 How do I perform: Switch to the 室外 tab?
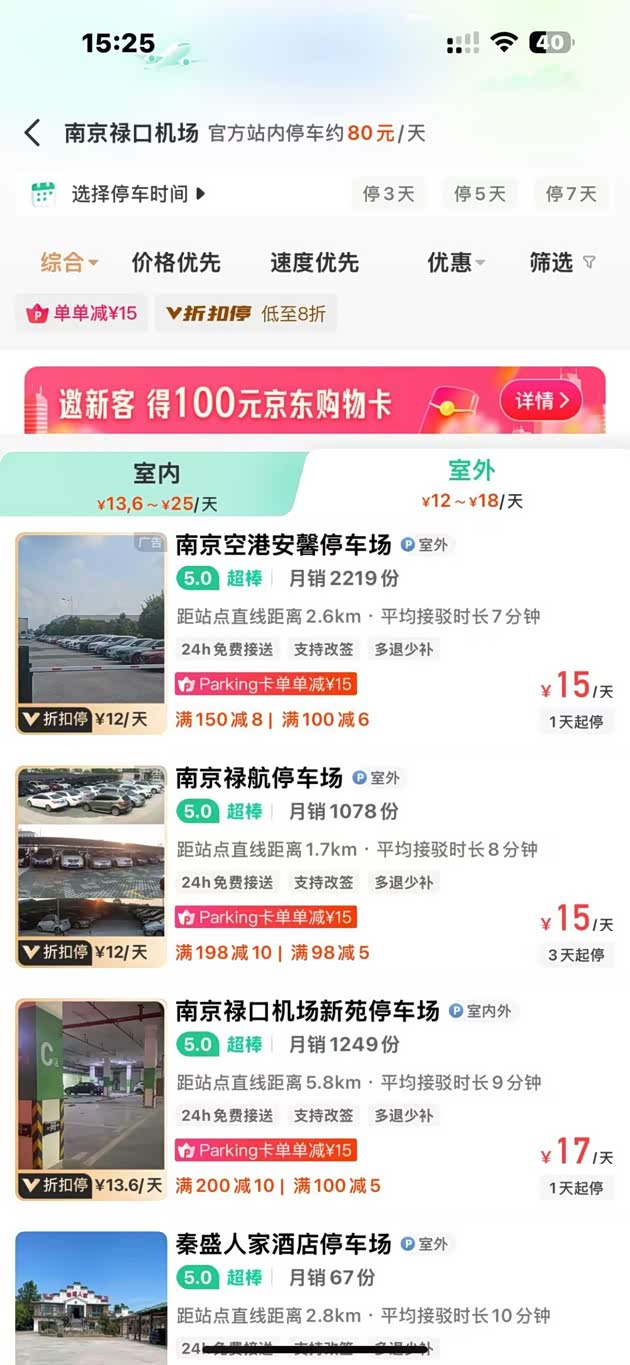click(x=471, y=483)
